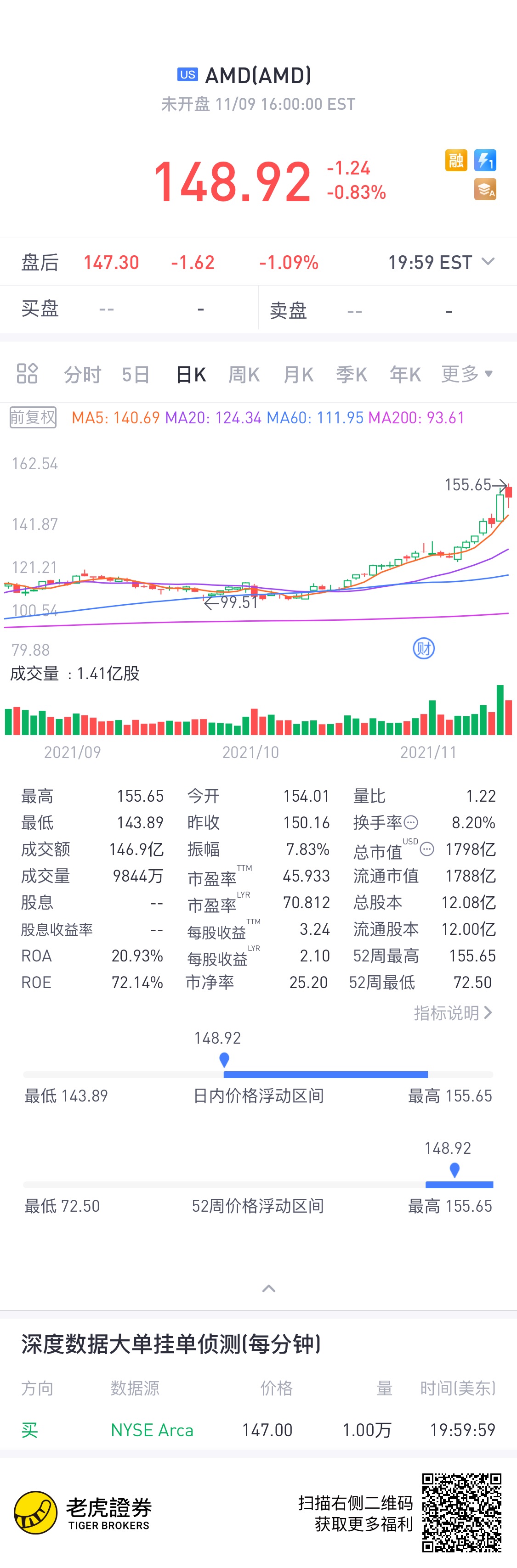
Task: Open 指标说明 indicator explanation
Action: (x=453, y=1013)
